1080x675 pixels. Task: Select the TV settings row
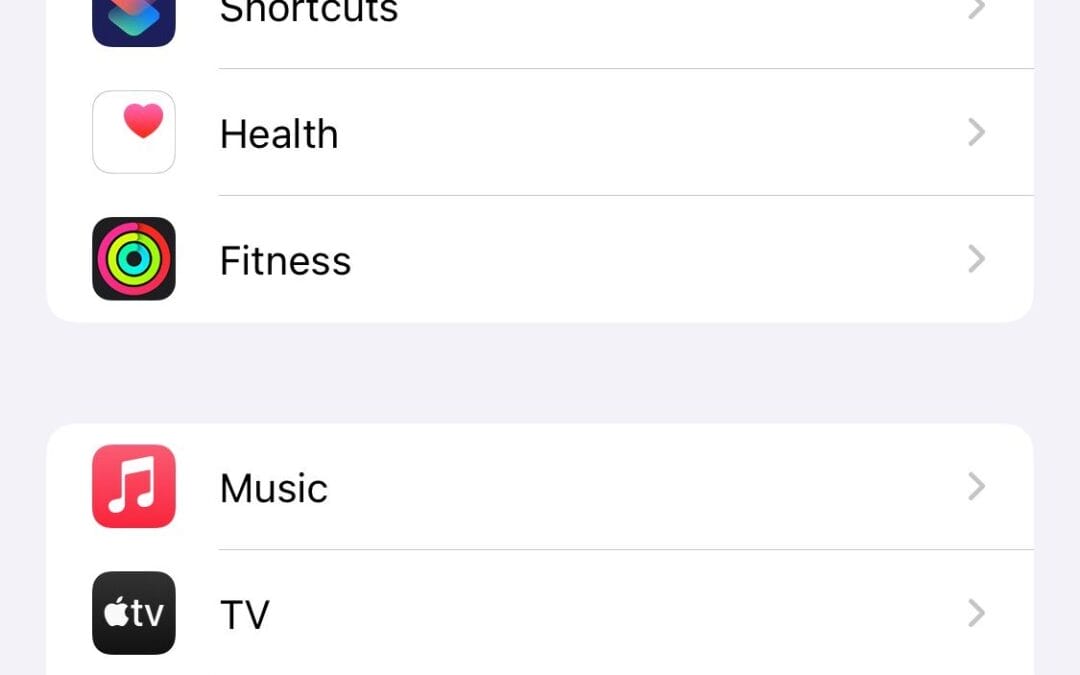(245, 614)
